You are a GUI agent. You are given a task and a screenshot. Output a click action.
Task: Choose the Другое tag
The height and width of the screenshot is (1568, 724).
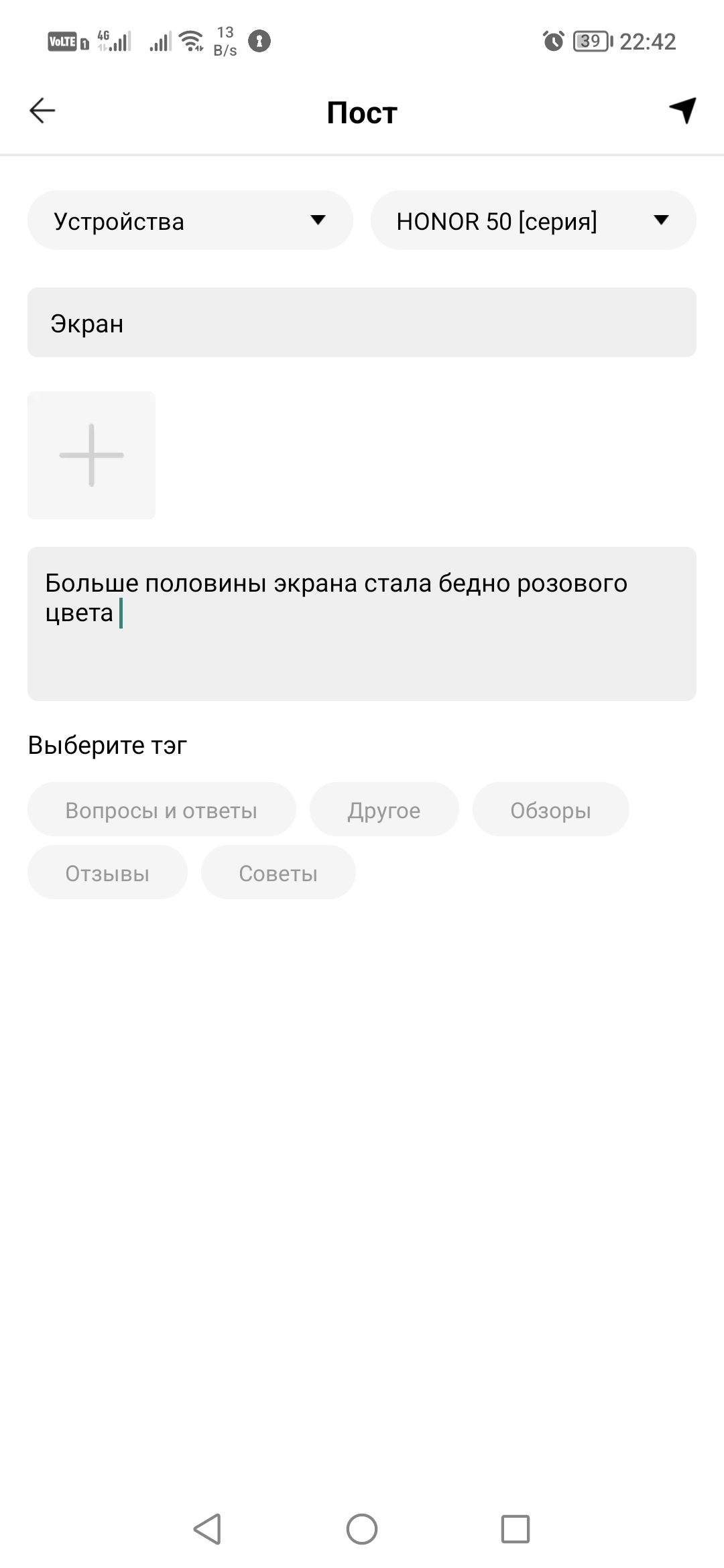384,809
